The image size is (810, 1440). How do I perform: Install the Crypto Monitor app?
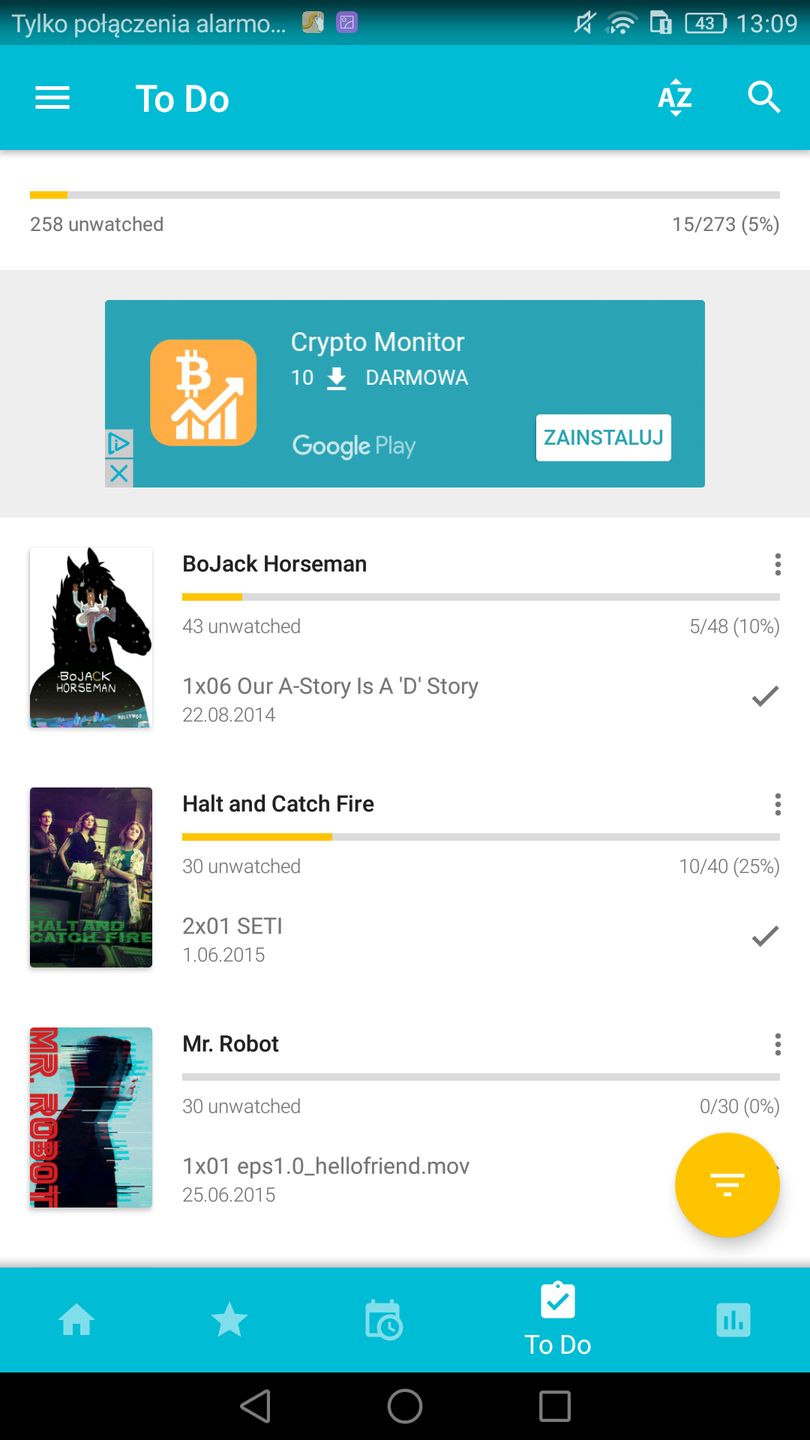pyautogui.click(x=603, y=438)
